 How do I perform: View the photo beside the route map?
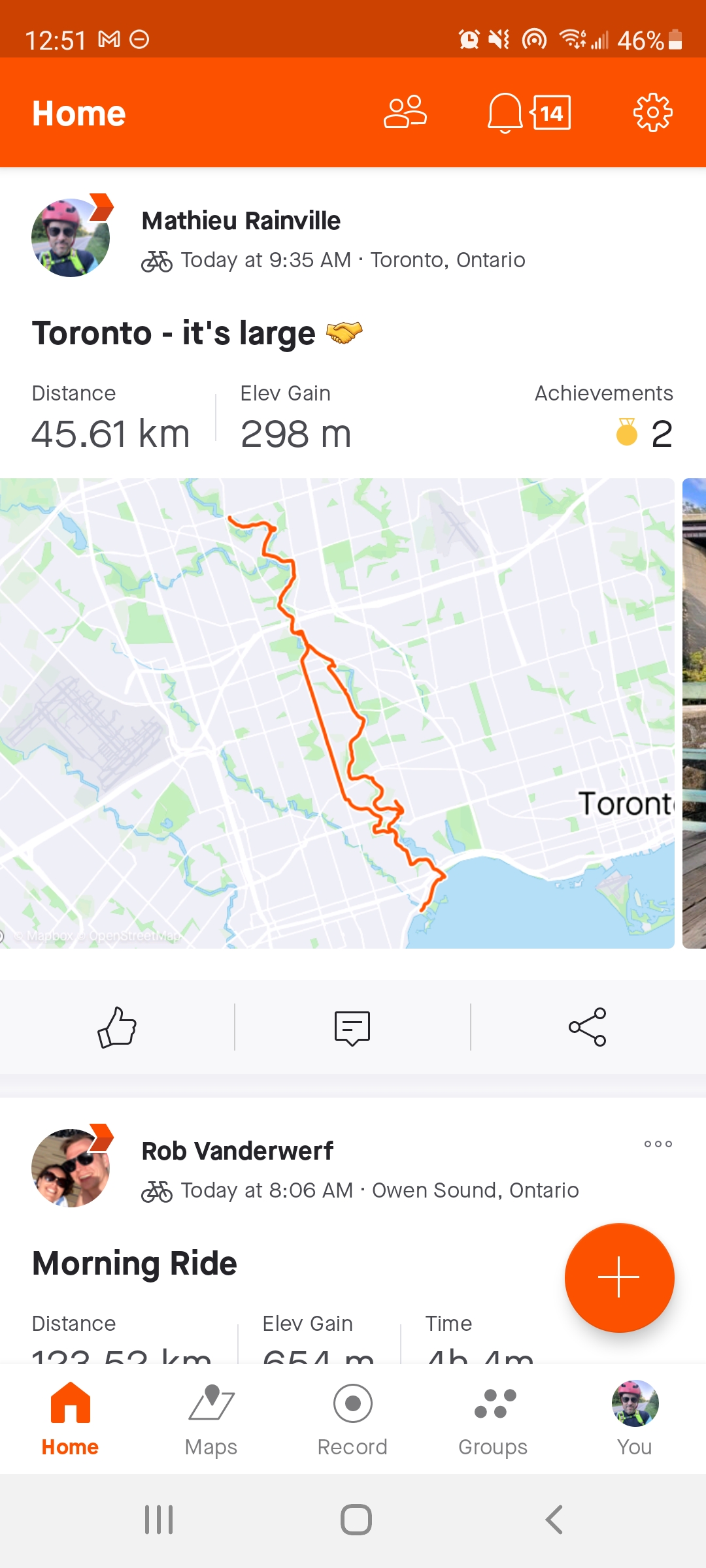coord(694,713)
